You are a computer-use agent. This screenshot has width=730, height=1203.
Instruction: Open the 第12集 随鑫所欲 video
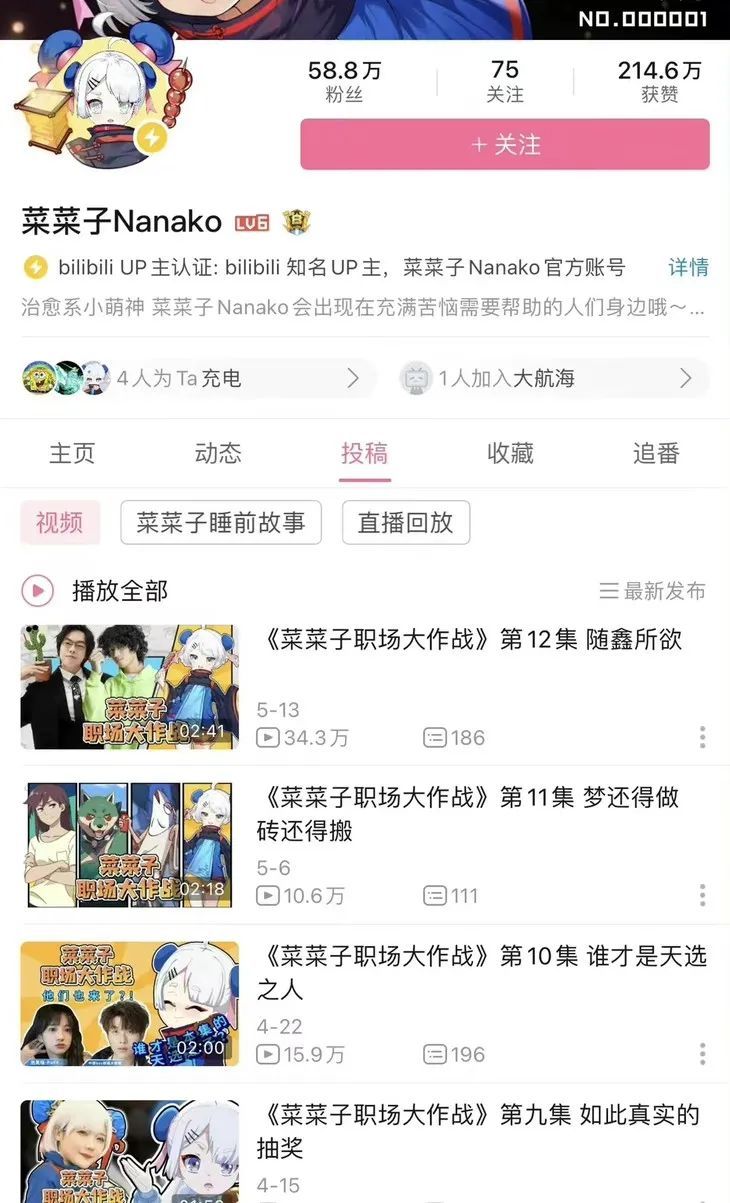click(x=364, y=687)
